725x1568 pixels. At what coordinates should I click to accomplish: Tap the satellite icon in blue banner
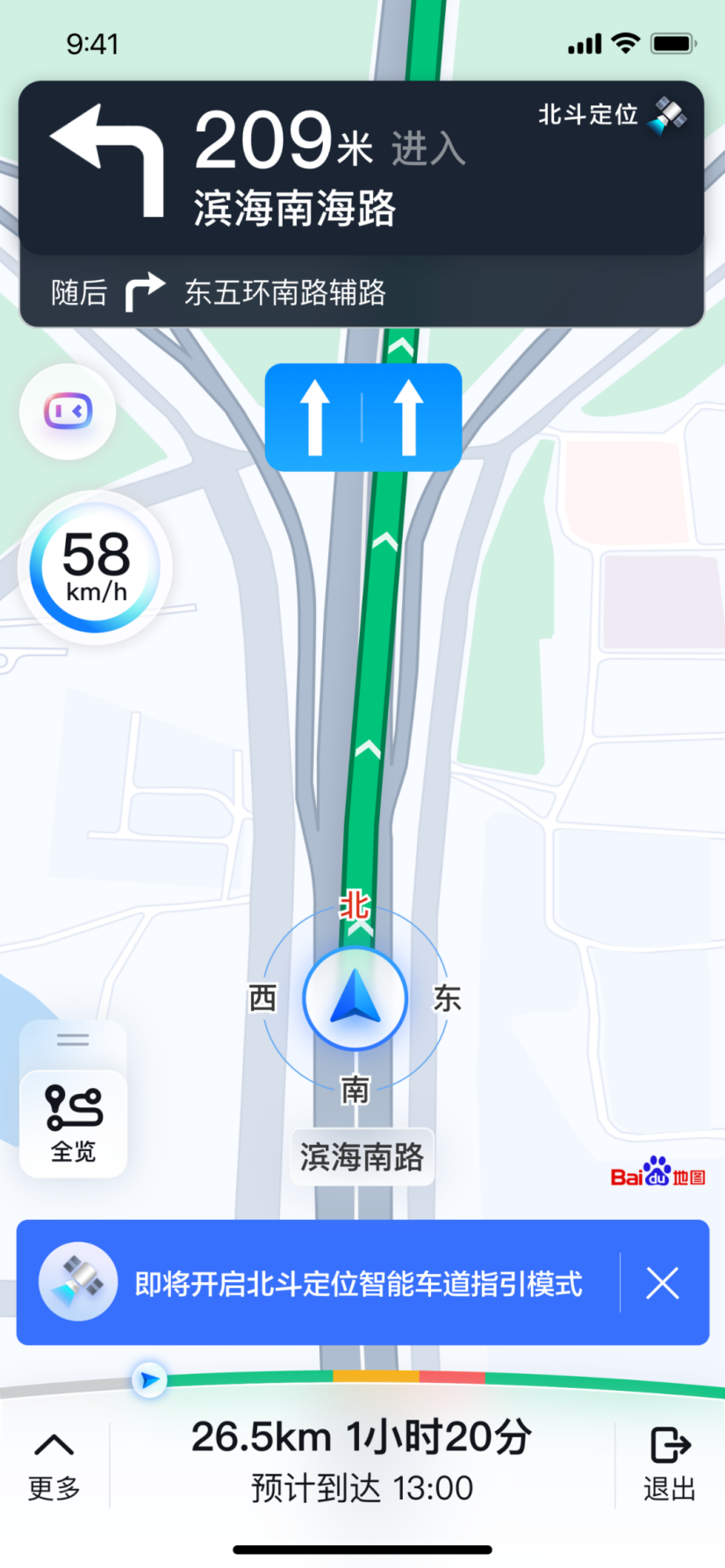tap(78, 1283)
